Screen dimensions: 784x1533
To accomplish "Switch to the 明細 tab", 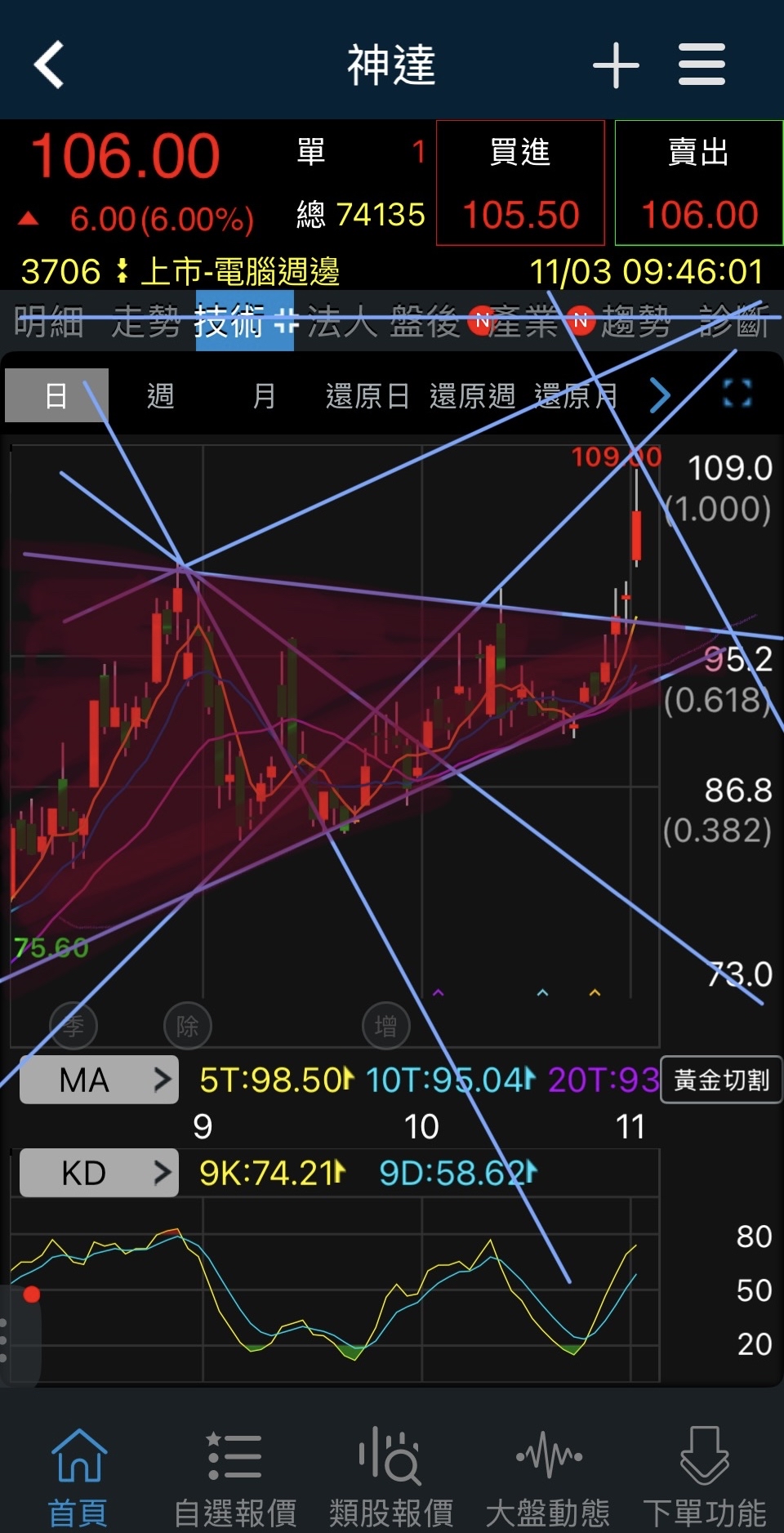I will (49, 322).
